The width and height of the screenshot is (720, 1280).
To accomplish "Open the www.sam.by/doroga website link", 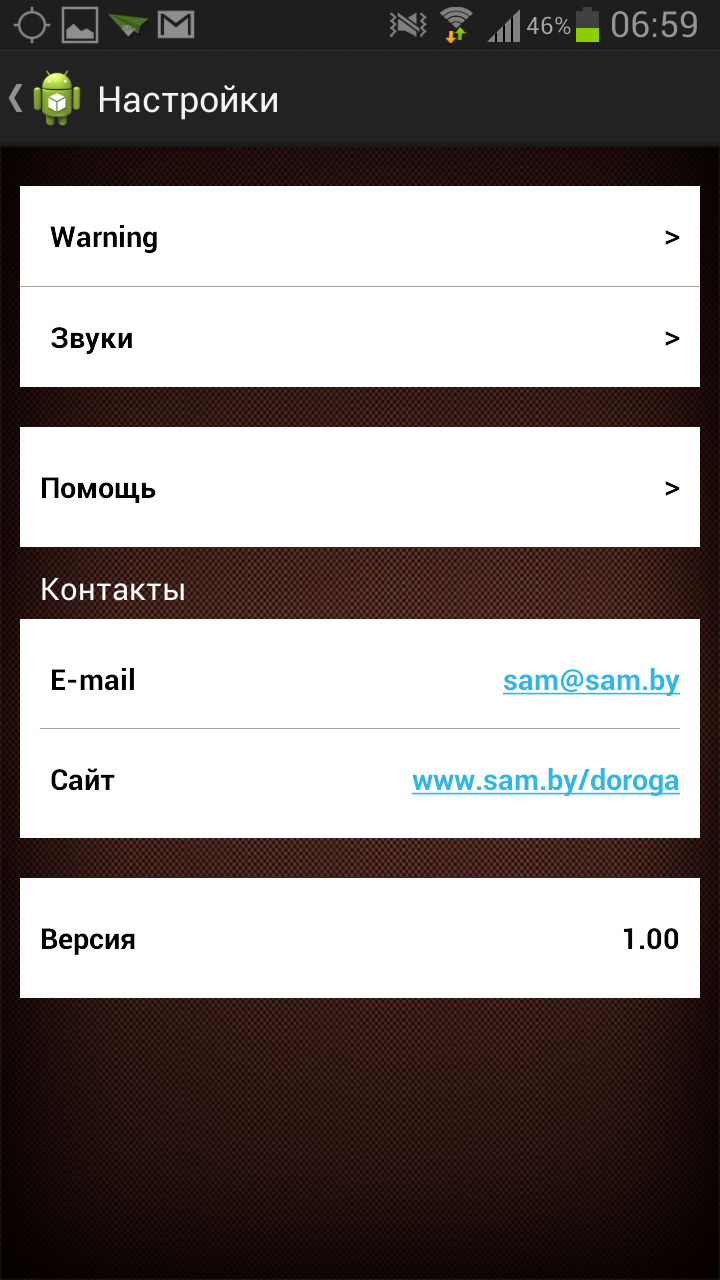I will [x=545, y=780].
